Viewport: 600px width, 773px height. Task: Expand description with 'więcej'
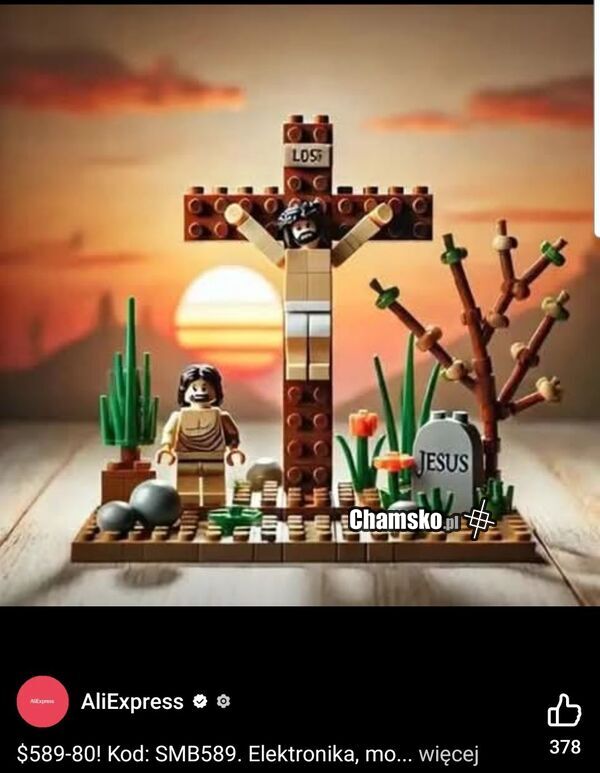pos(448,752)
